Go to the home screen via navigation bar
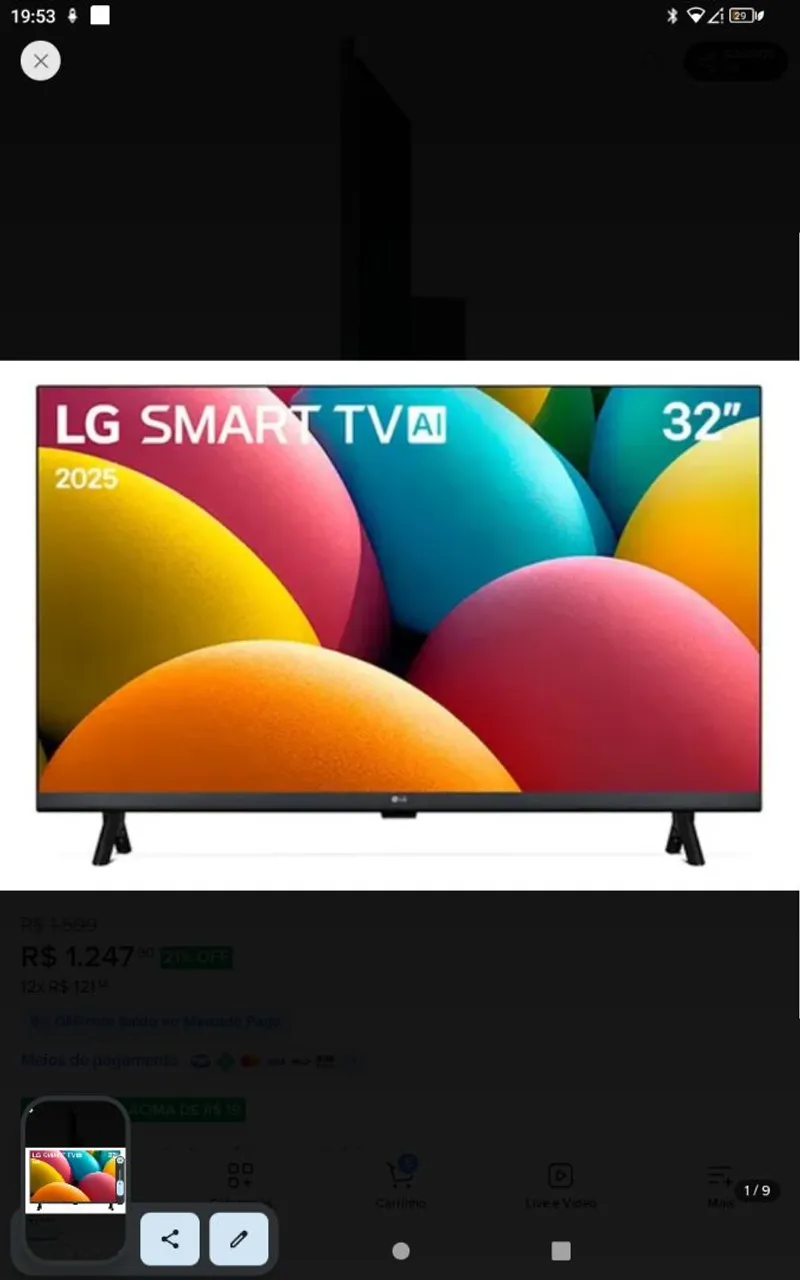This screenshot has width=800, height=1280. 401,1251
